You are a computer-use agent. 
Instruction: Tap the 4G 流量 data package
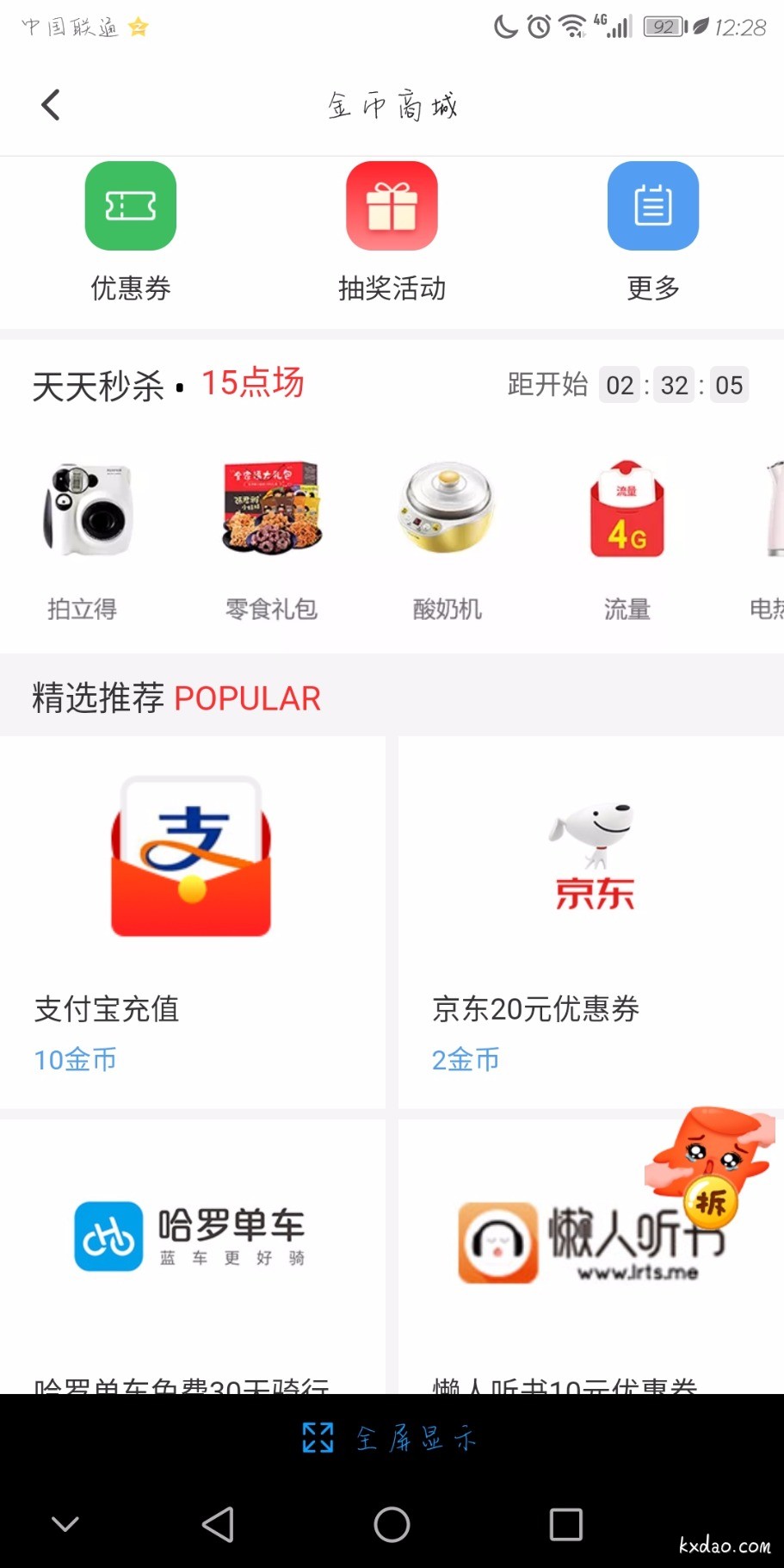tap(626, 510)
